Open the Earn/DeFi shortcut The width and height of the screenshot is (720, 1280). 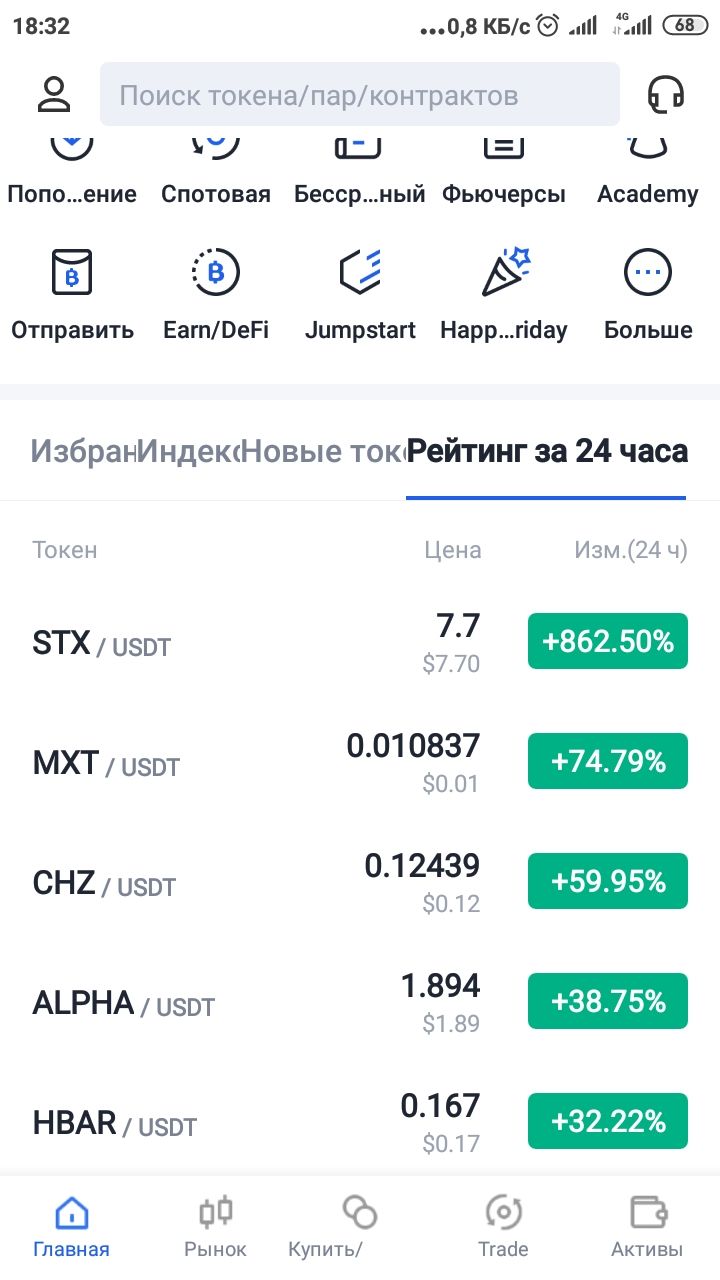click(216, 294)
